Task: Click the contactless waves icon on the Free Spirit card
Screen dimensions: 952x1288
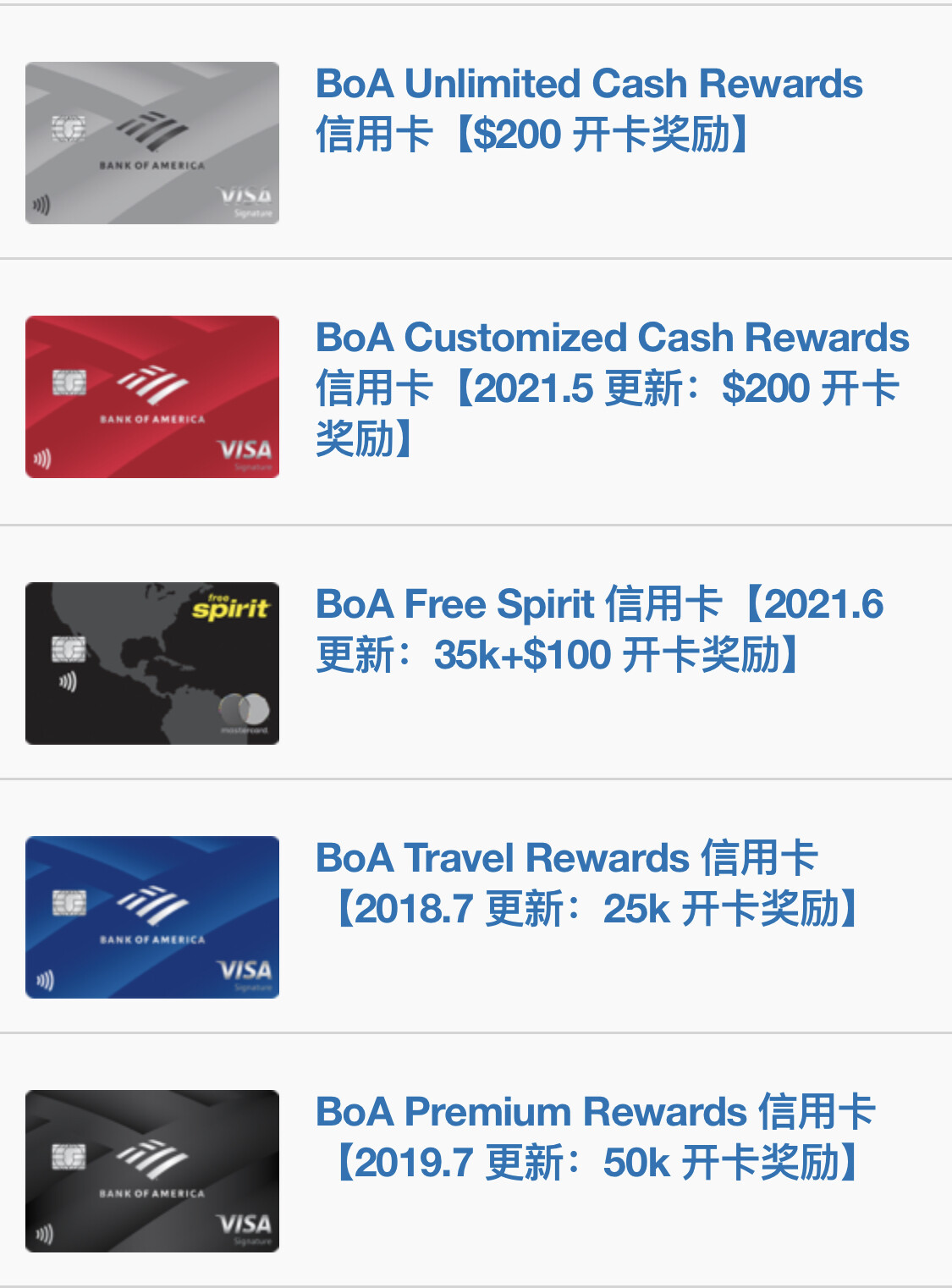Action: coord(66,680)
